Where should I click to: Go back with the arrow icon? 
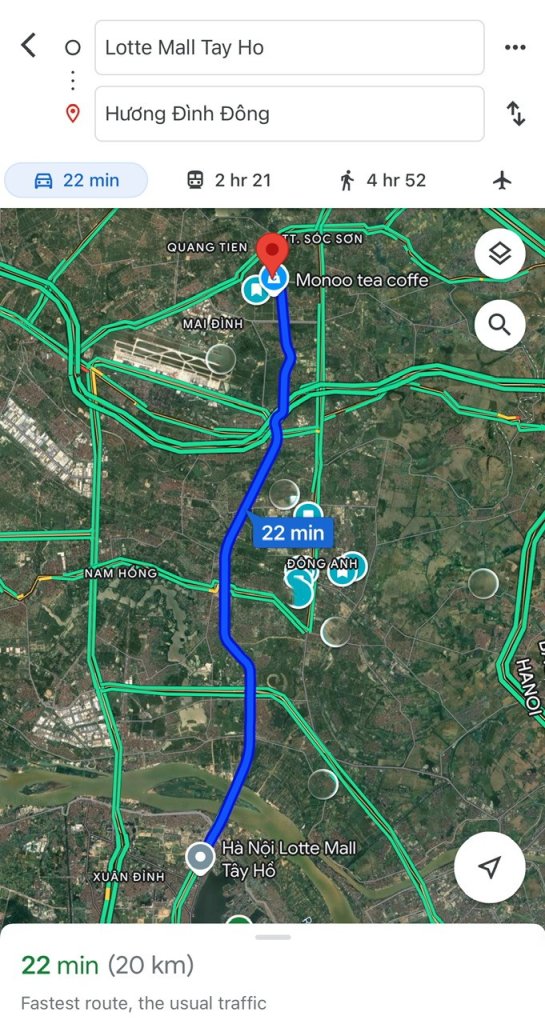28,46
